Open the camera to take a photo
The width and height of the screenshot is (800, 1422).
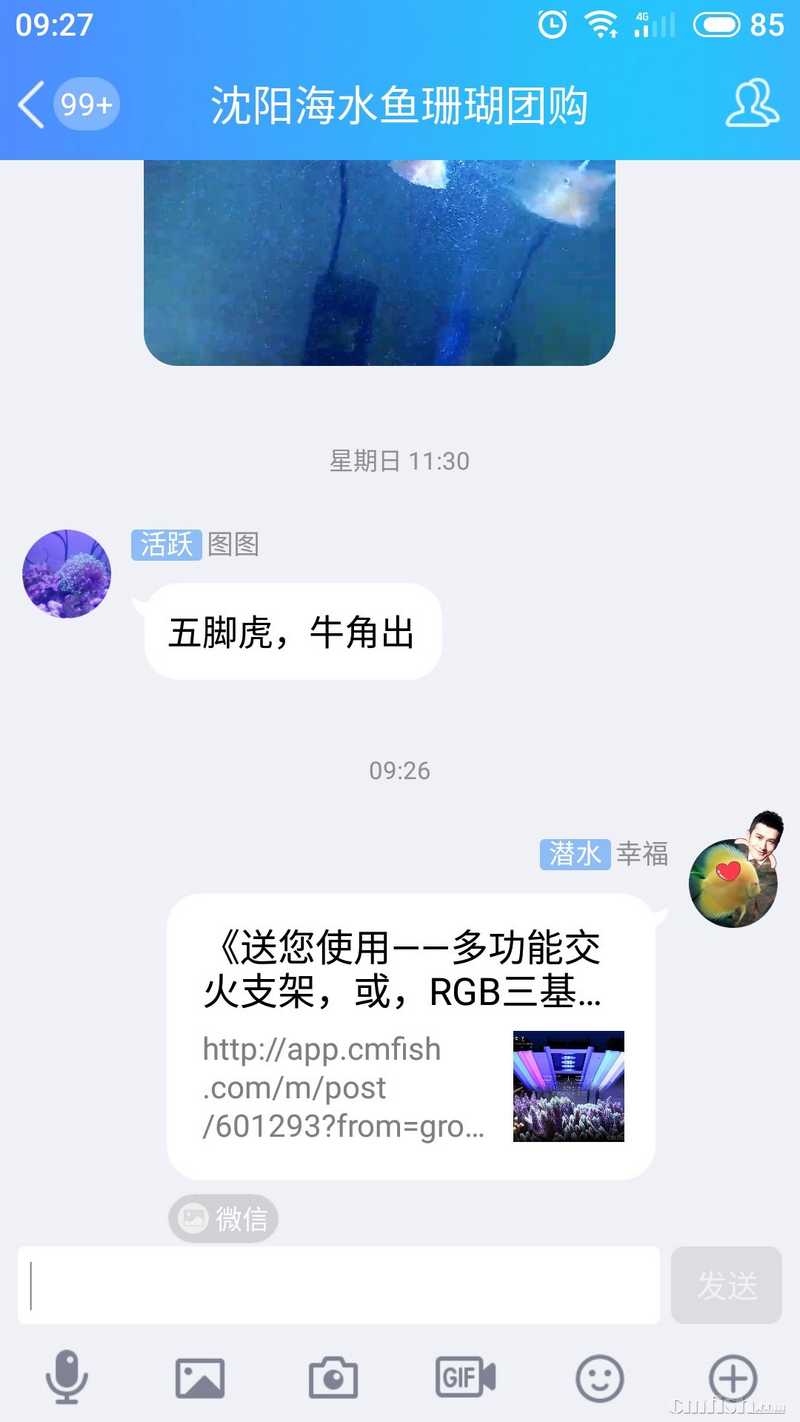[333, 1378]
